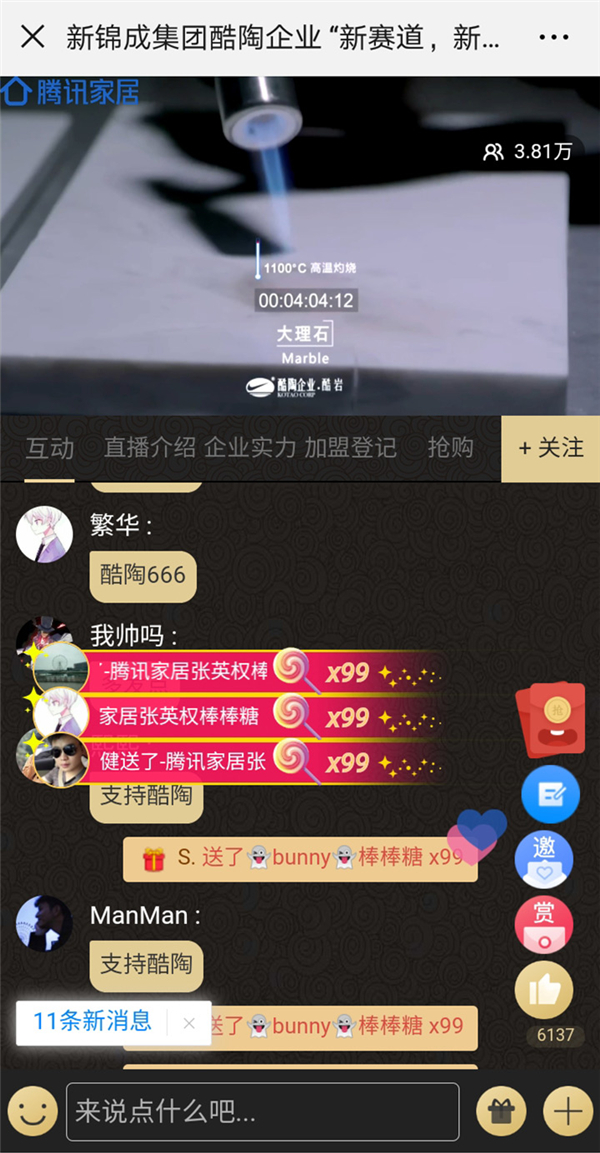Follow with the + 关注 button

(550, 448)
